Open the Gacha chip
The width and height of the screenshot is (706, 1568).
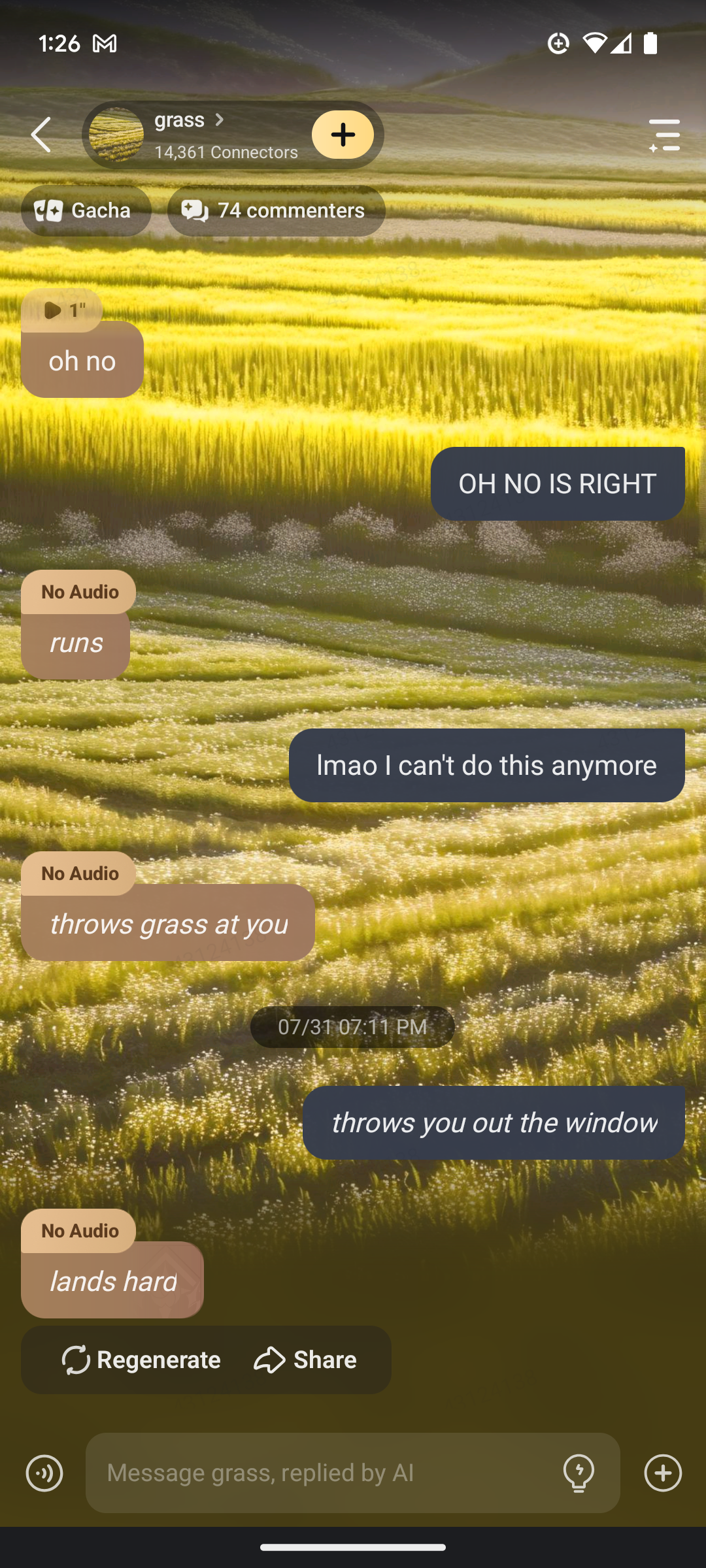(x=86, y=210)
